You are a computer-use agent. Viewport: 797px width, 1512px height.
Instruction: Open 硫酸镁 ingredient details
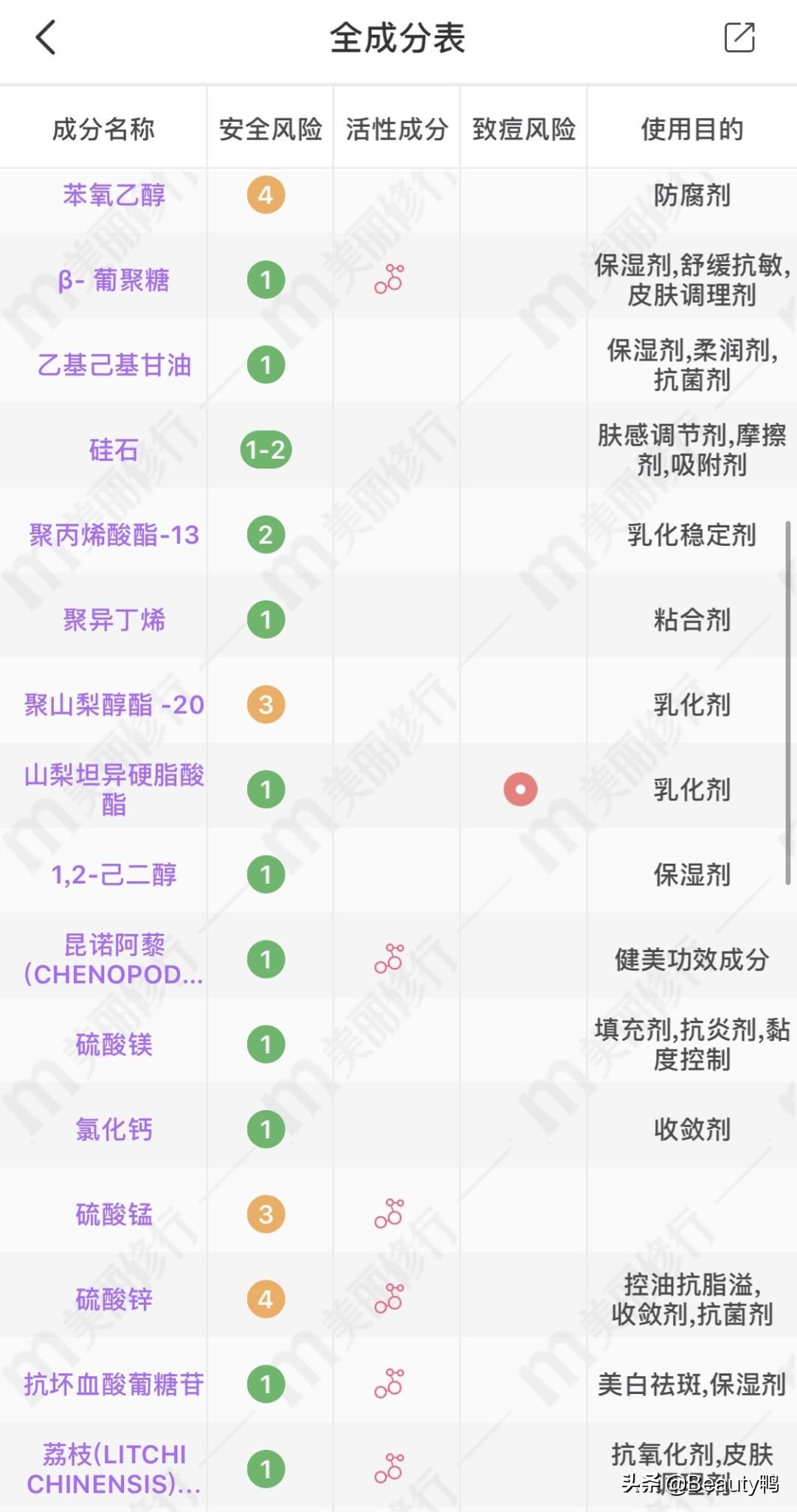(114, 1044)
